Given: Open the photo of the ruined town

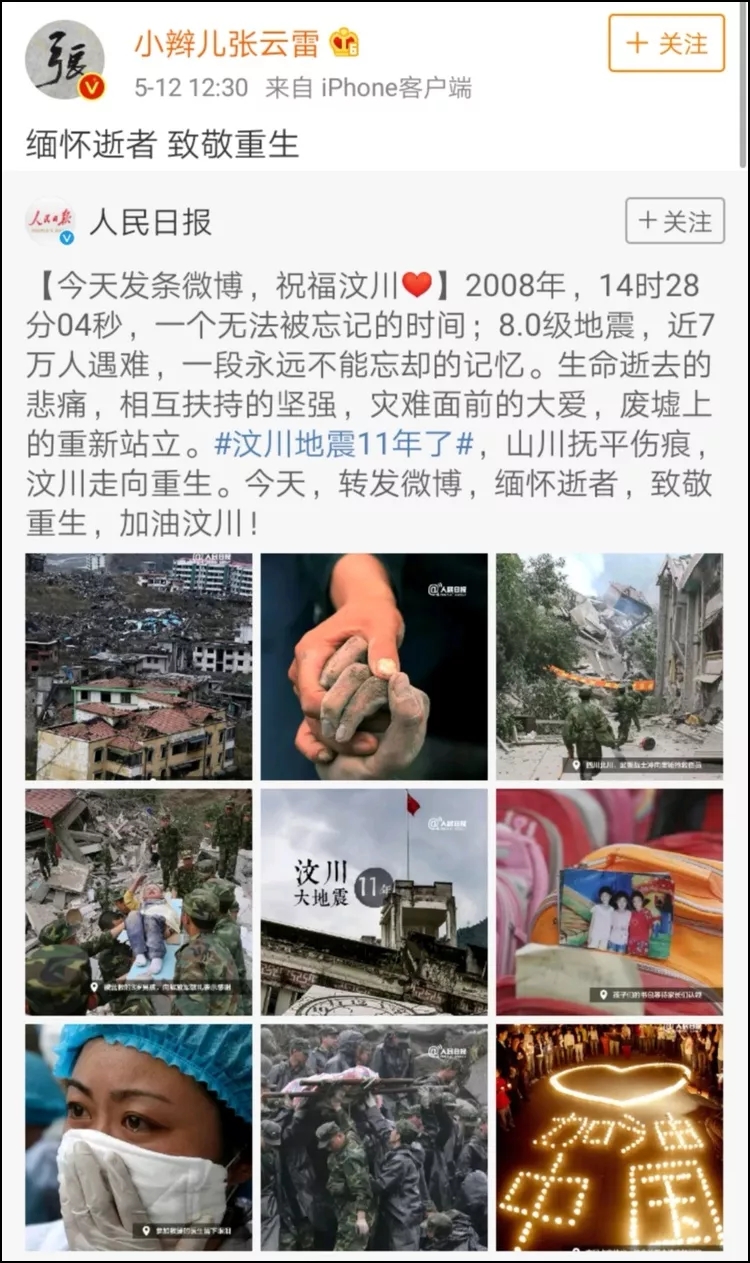Looking at the screenshot, I should [139, 666].
